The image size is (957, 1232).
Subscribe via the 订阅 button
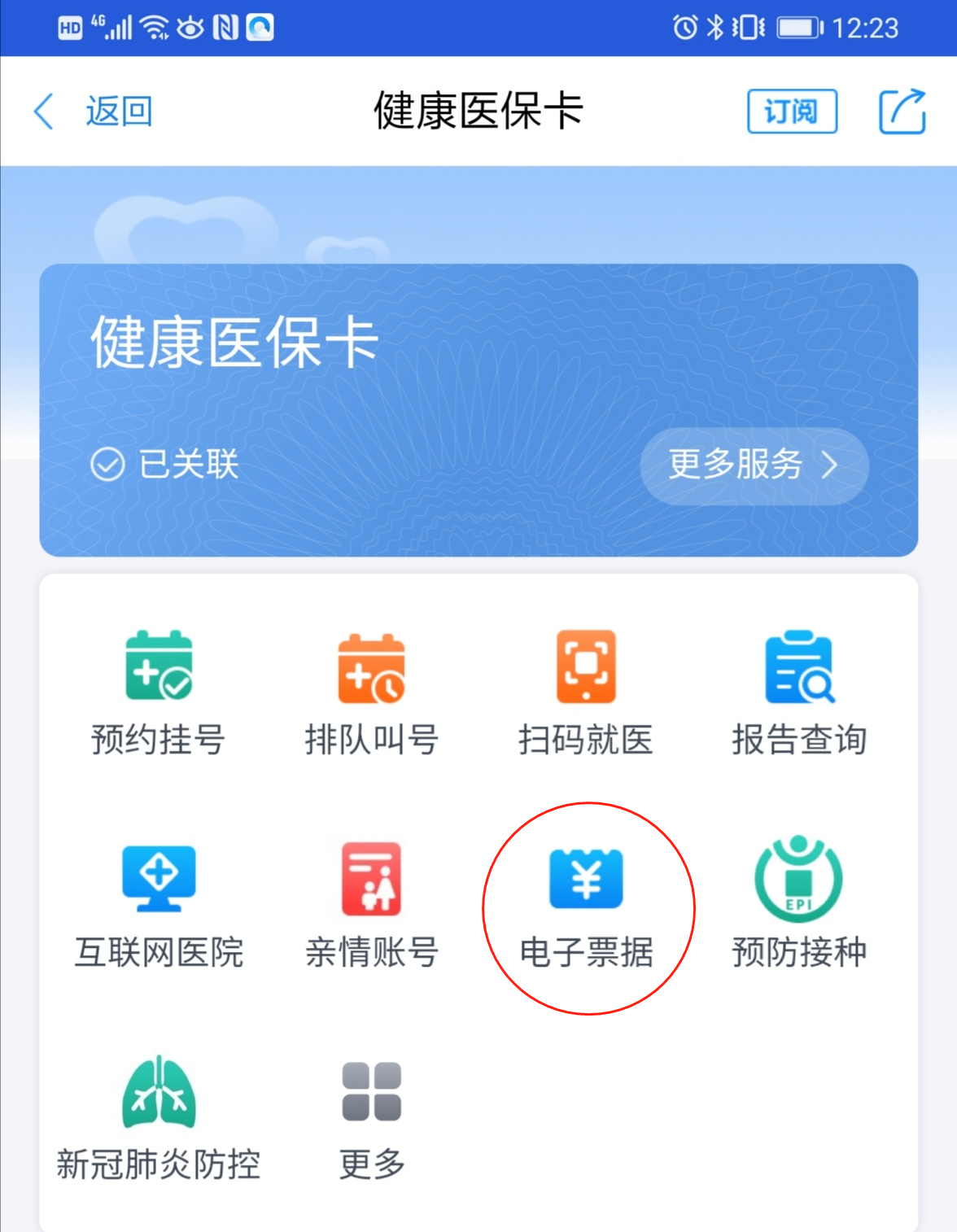pos(792,111)
